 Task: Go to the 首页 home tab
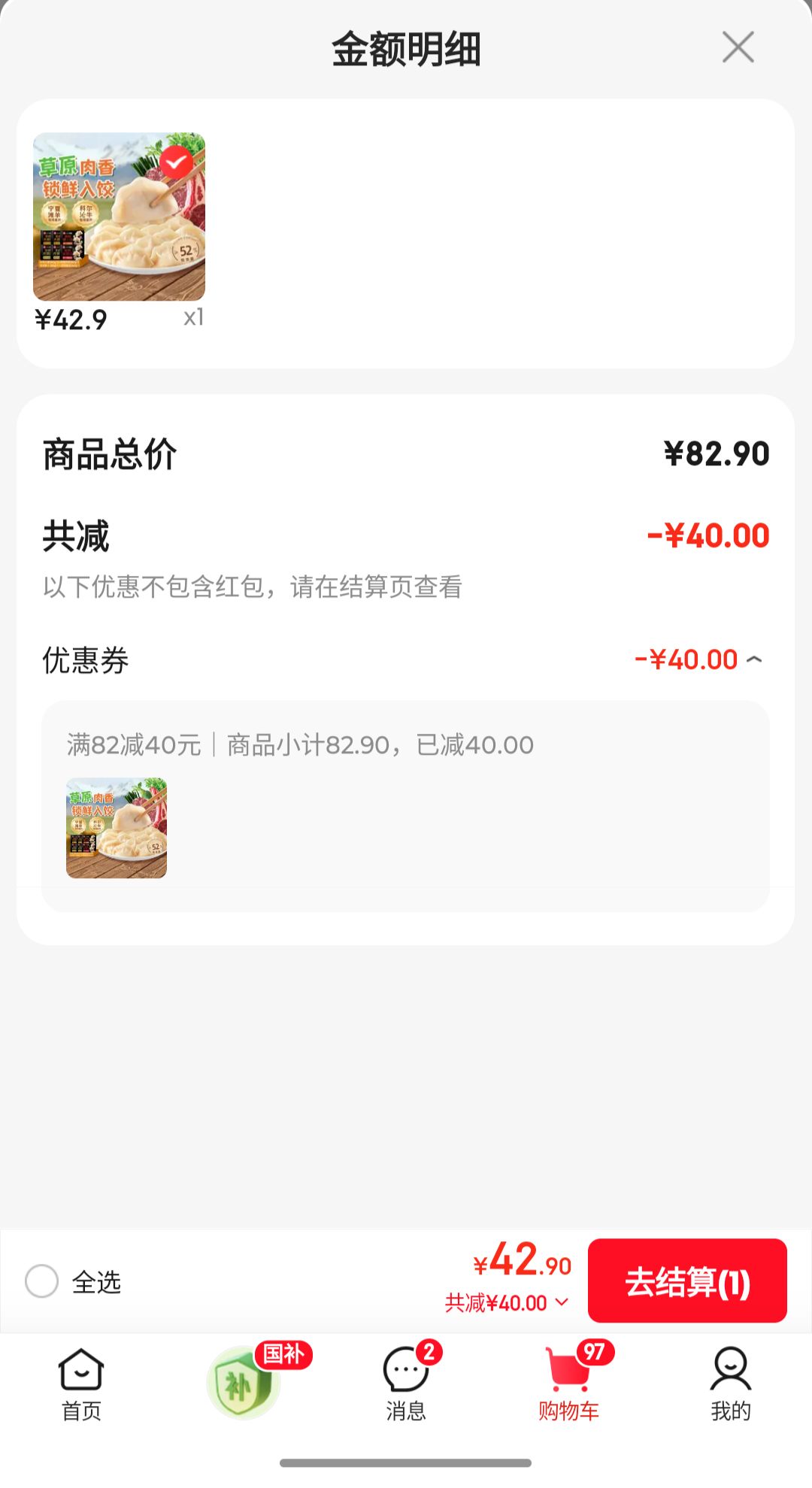tap(81, 1385)
